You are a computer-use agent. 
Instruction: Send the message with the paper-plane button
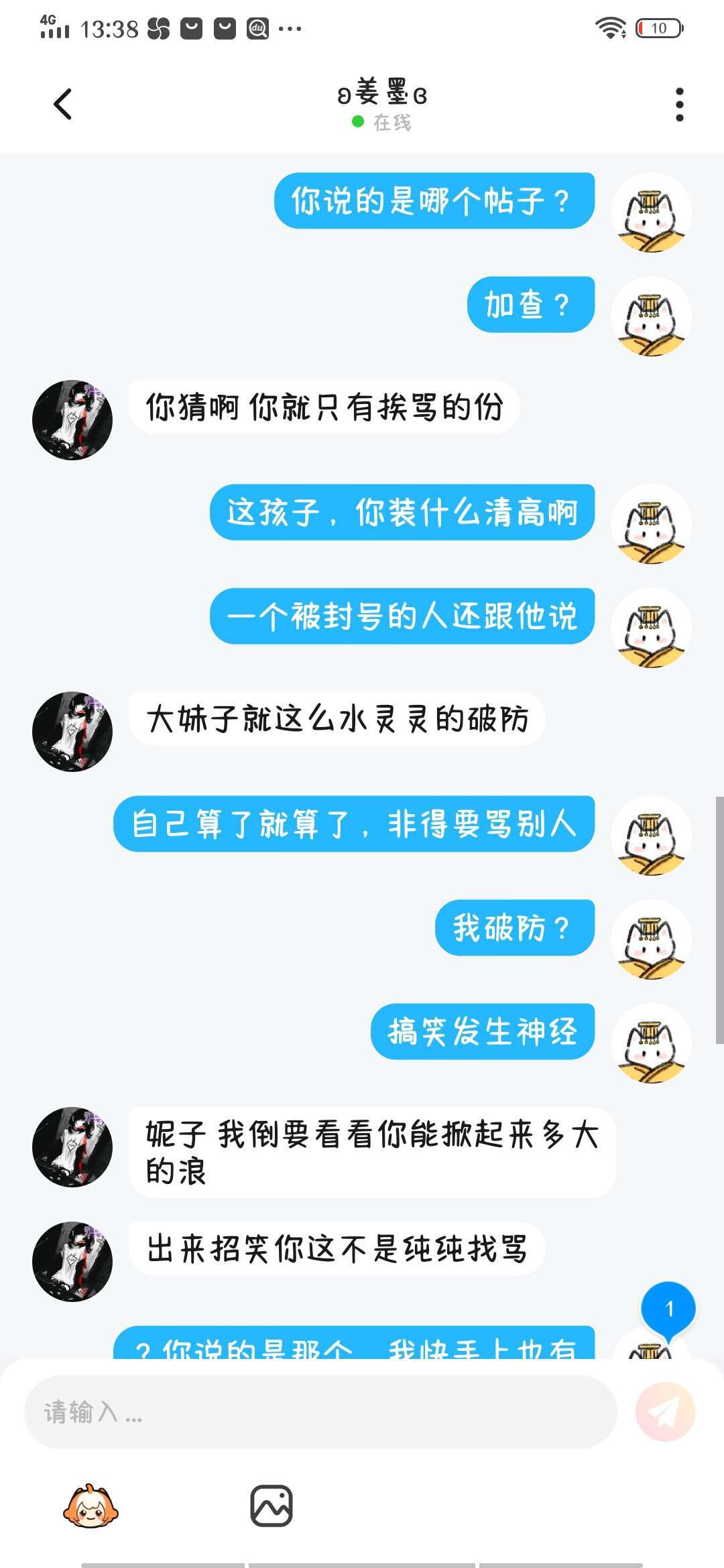pos(665,1412)
